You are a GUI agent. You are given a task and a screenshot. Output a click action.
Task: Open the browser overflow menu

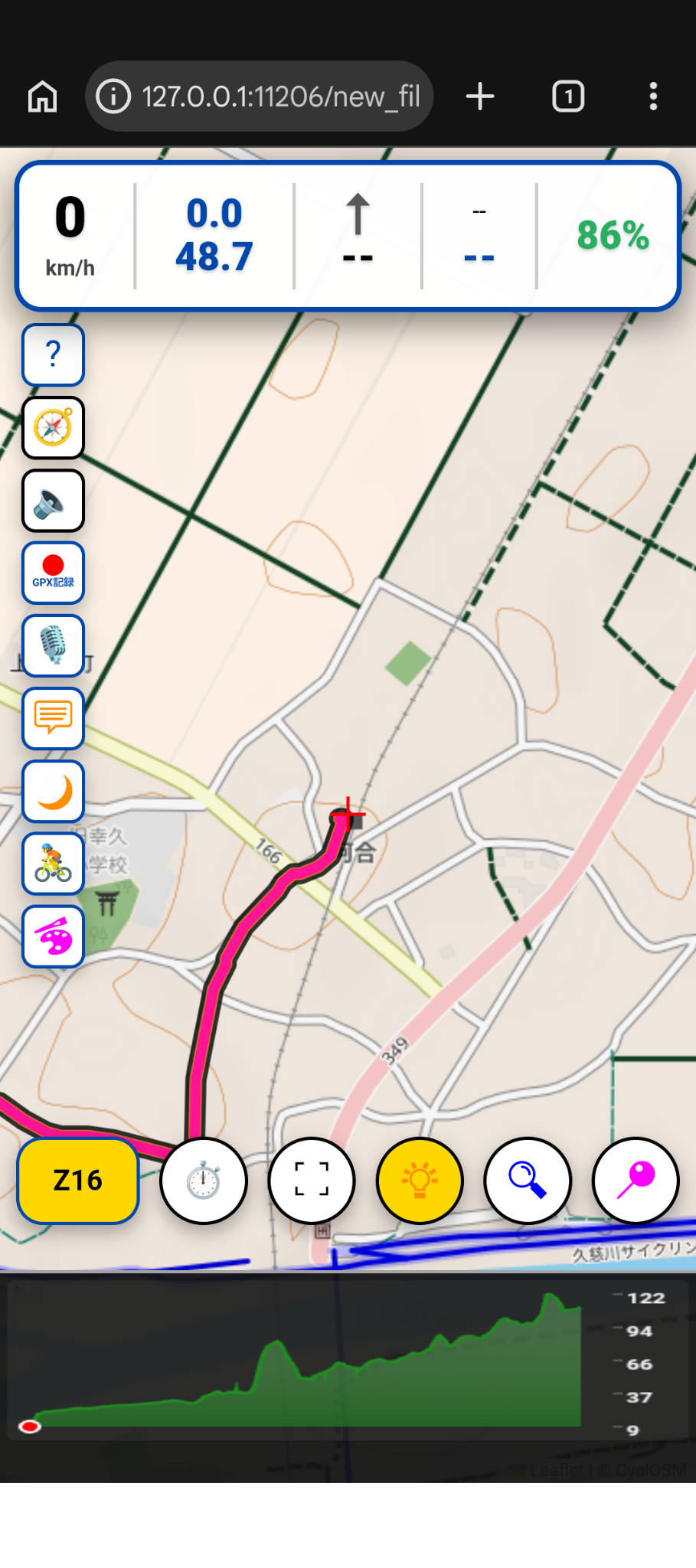point(653,96)
